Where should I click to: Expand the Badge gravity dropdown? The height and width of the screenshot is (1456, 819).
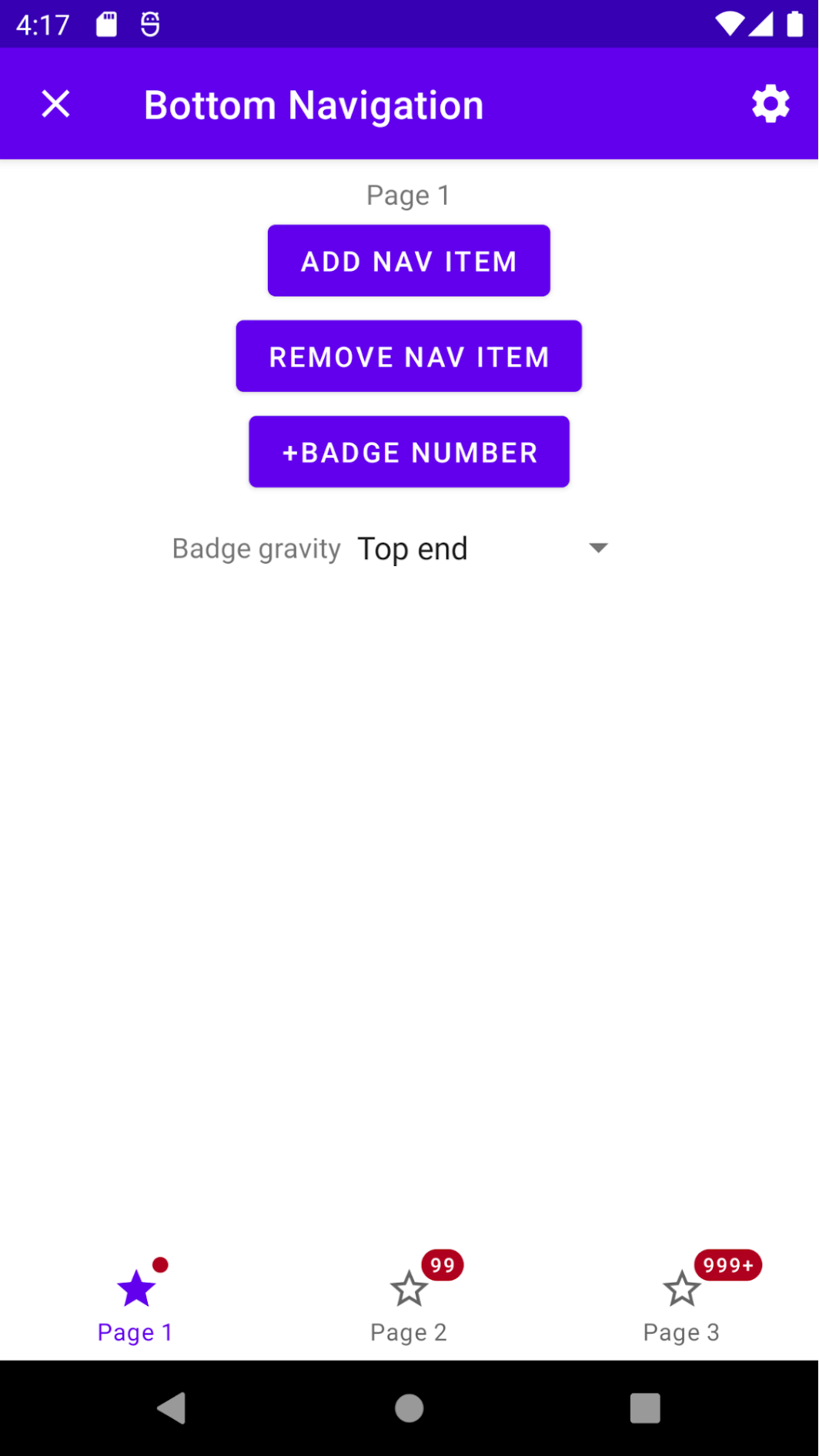483,548
